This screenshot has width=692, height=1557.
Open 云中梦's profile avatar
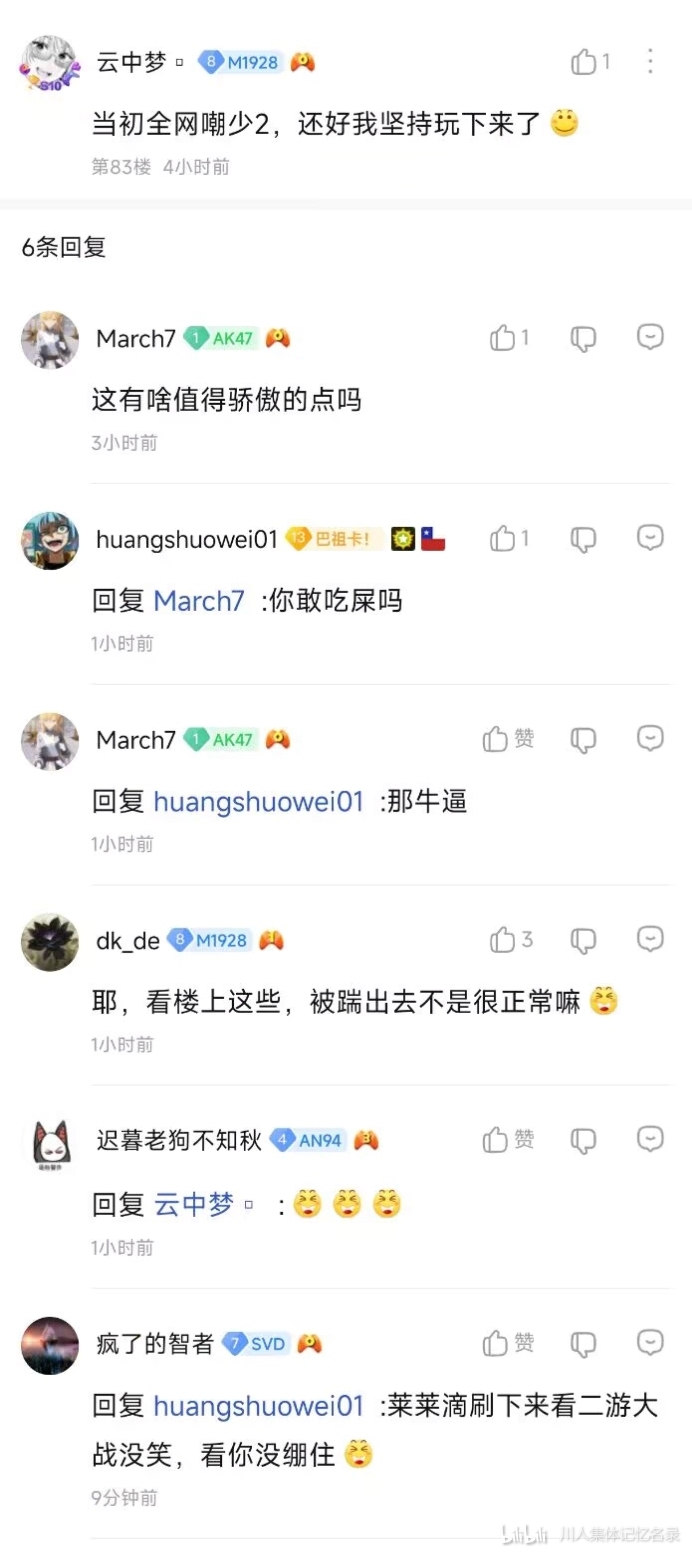tap(49, 62)
